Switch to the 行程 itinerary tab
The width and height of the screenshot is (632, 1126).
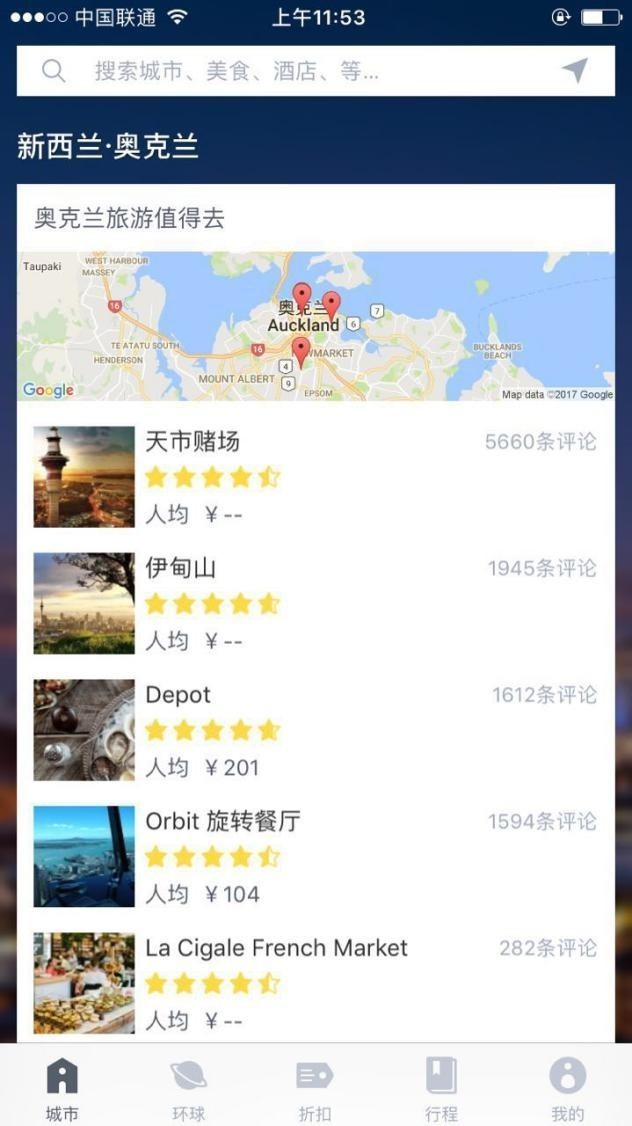pyautogui.click(x=441, y=1088)
